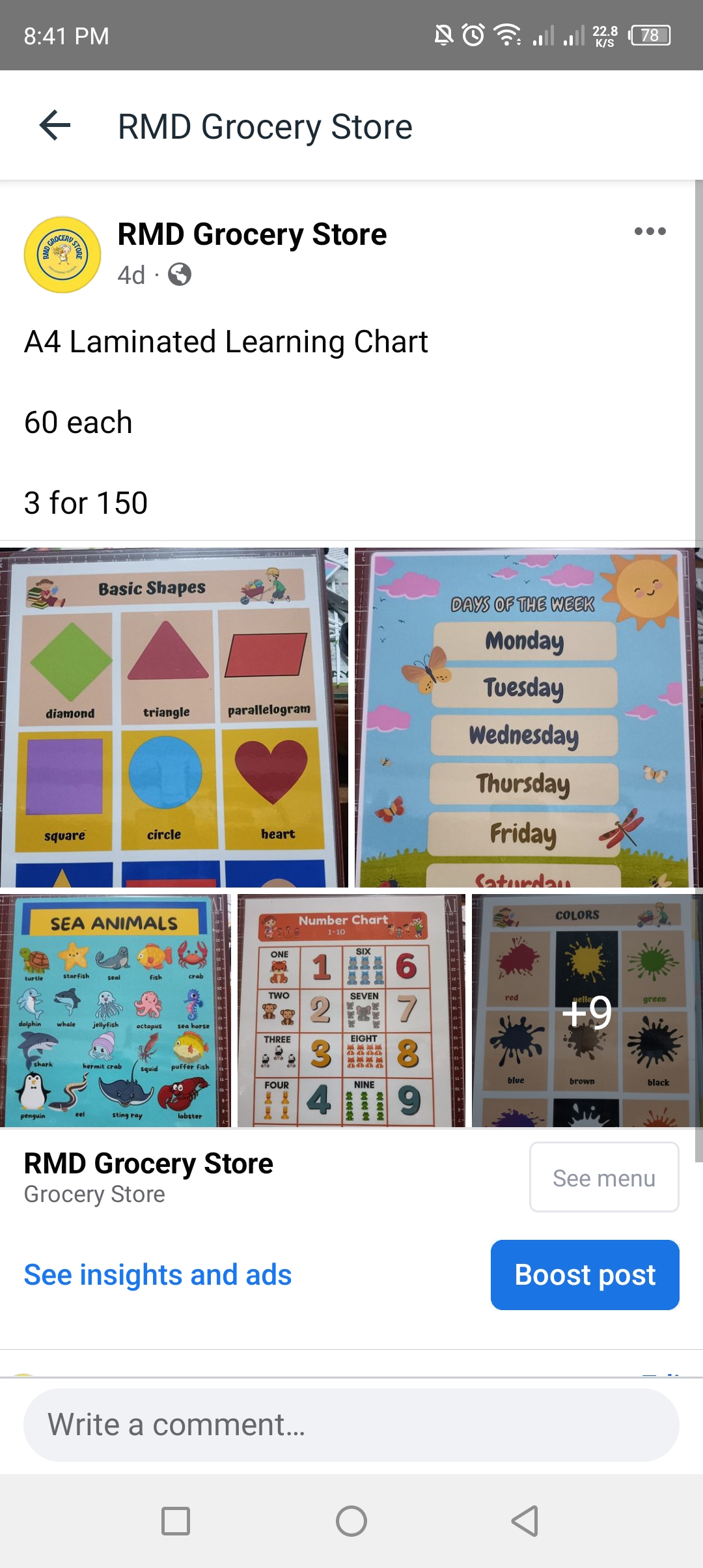Open the Number Chart photo

point(351,1009)
